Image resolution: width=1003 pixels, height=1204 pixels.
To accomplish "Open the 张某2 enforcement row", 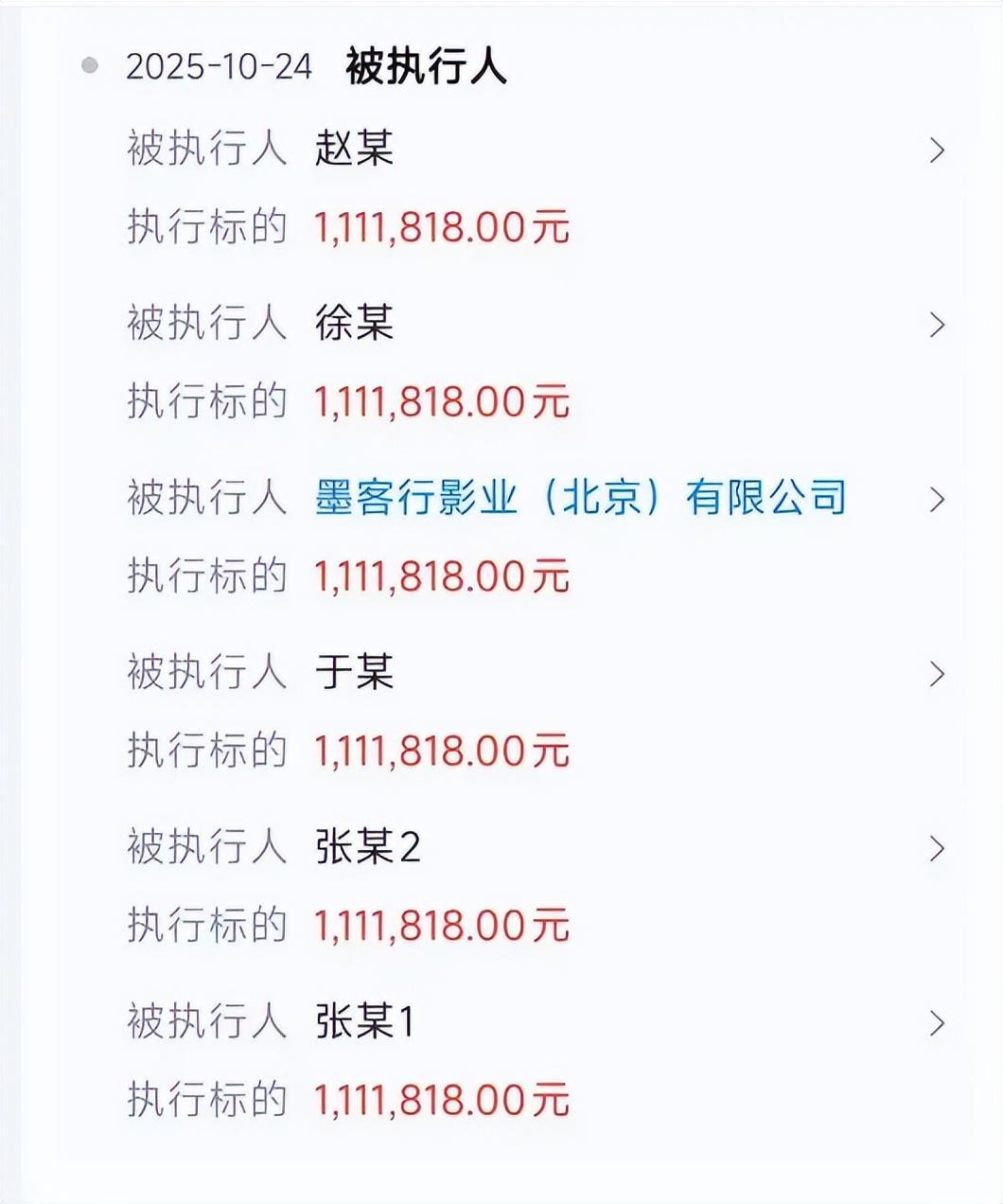I will tap(936, 848).
